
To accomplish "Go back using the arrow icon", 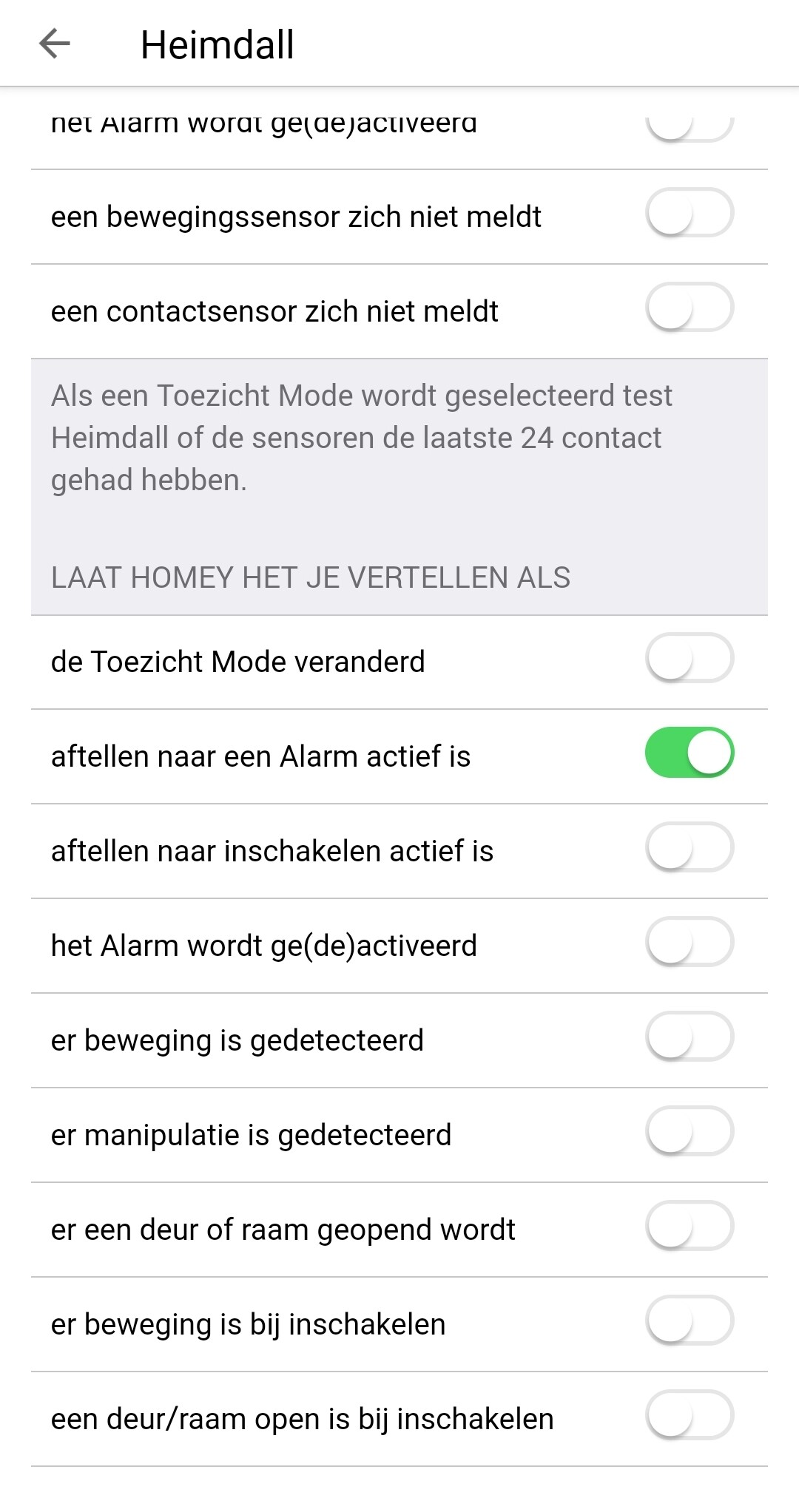I will 55,44.
